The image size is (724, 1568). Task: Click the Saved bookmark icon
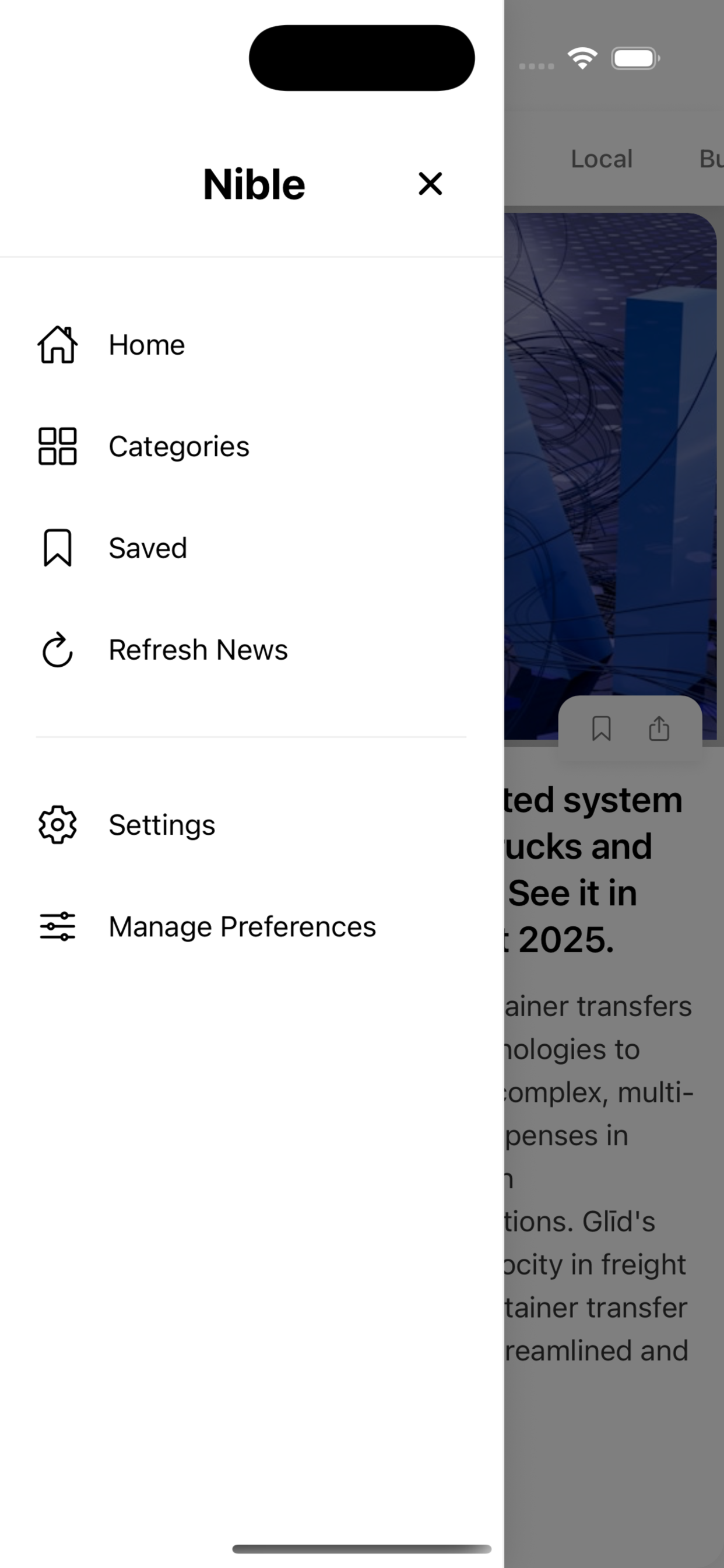tap(57, 547)
